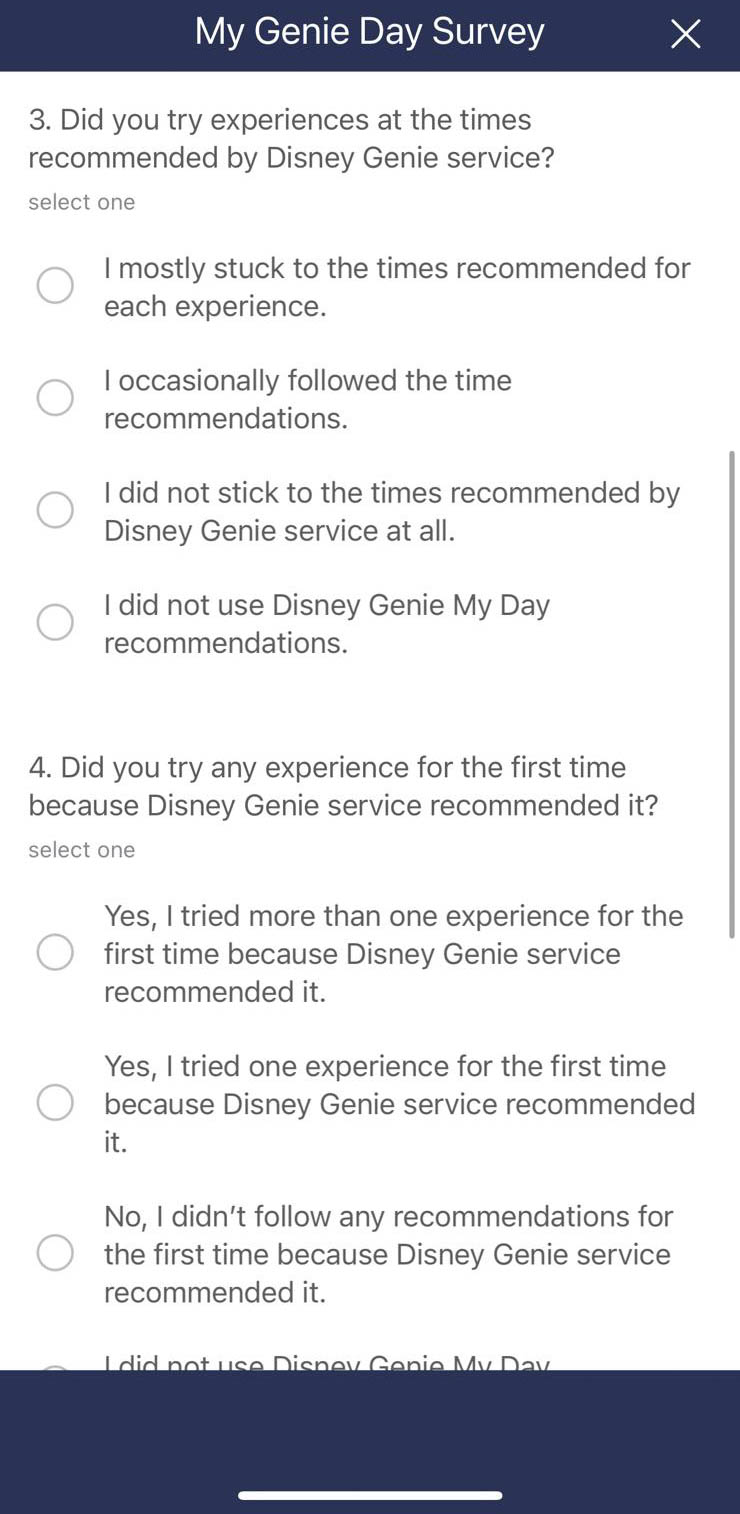Pick 'No, I didn't follow any recommendations'
Viewport: 740px width, 1514px height.
coord(55,1253)
